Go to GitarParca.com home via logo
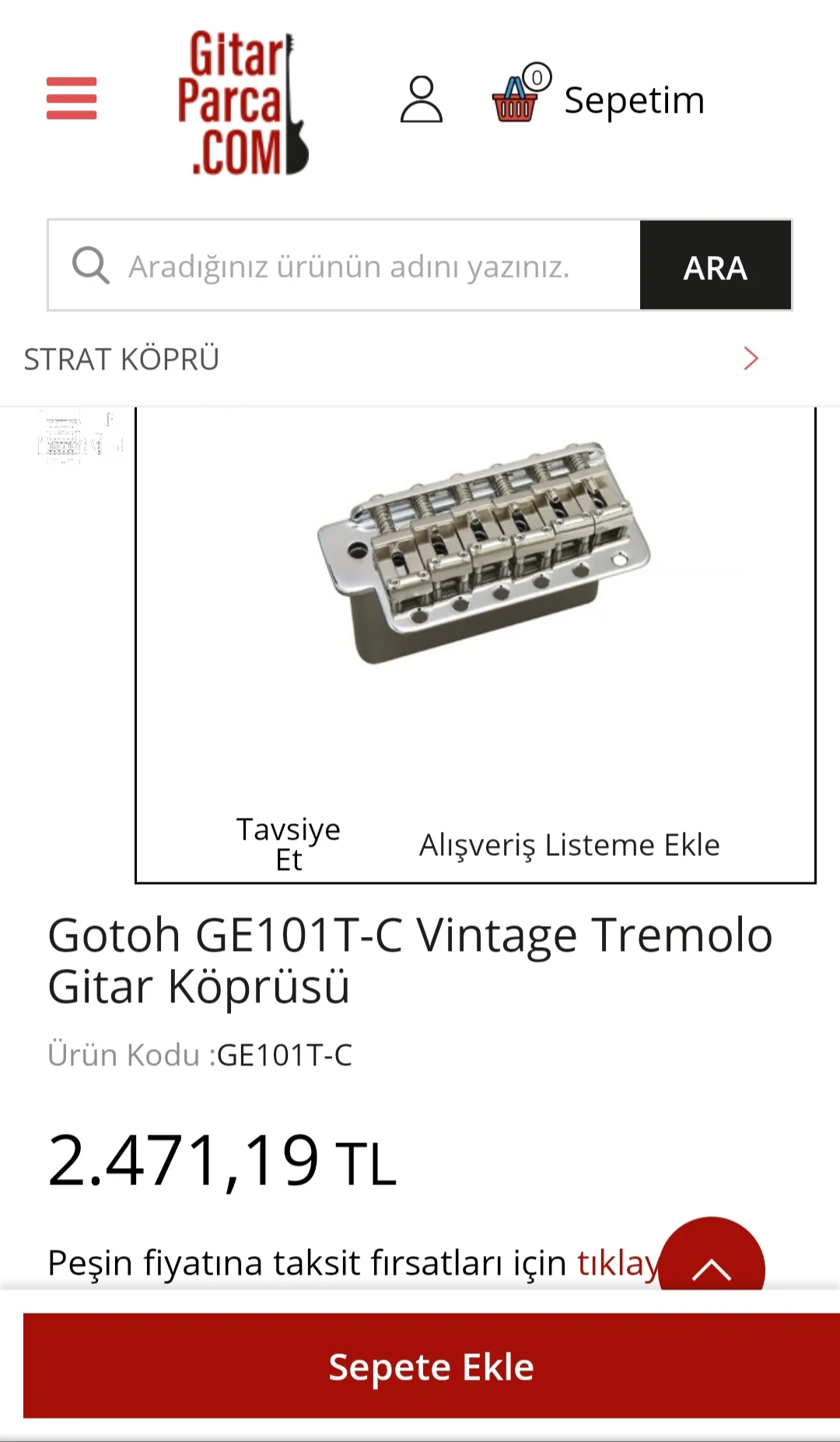This screenshot has height=1442, width=840. tap(243, 102)
